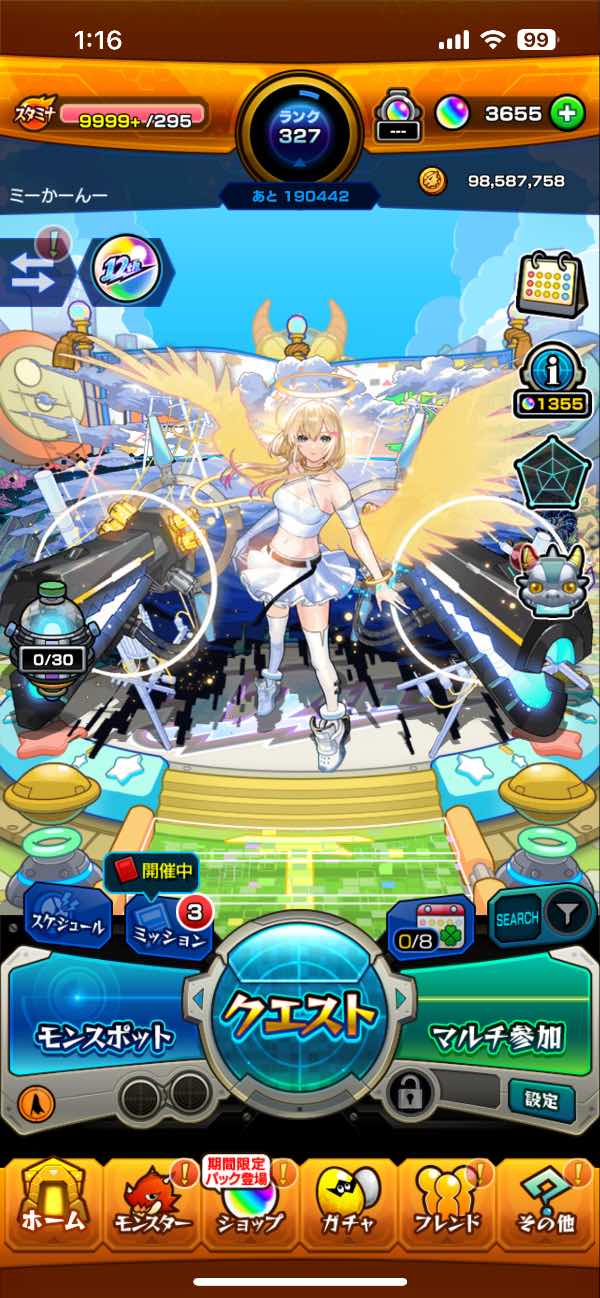This screenshot has height=1298, width=600.
Task: Open the 12th anniversary badge
Action: click(x=126, y=270)
